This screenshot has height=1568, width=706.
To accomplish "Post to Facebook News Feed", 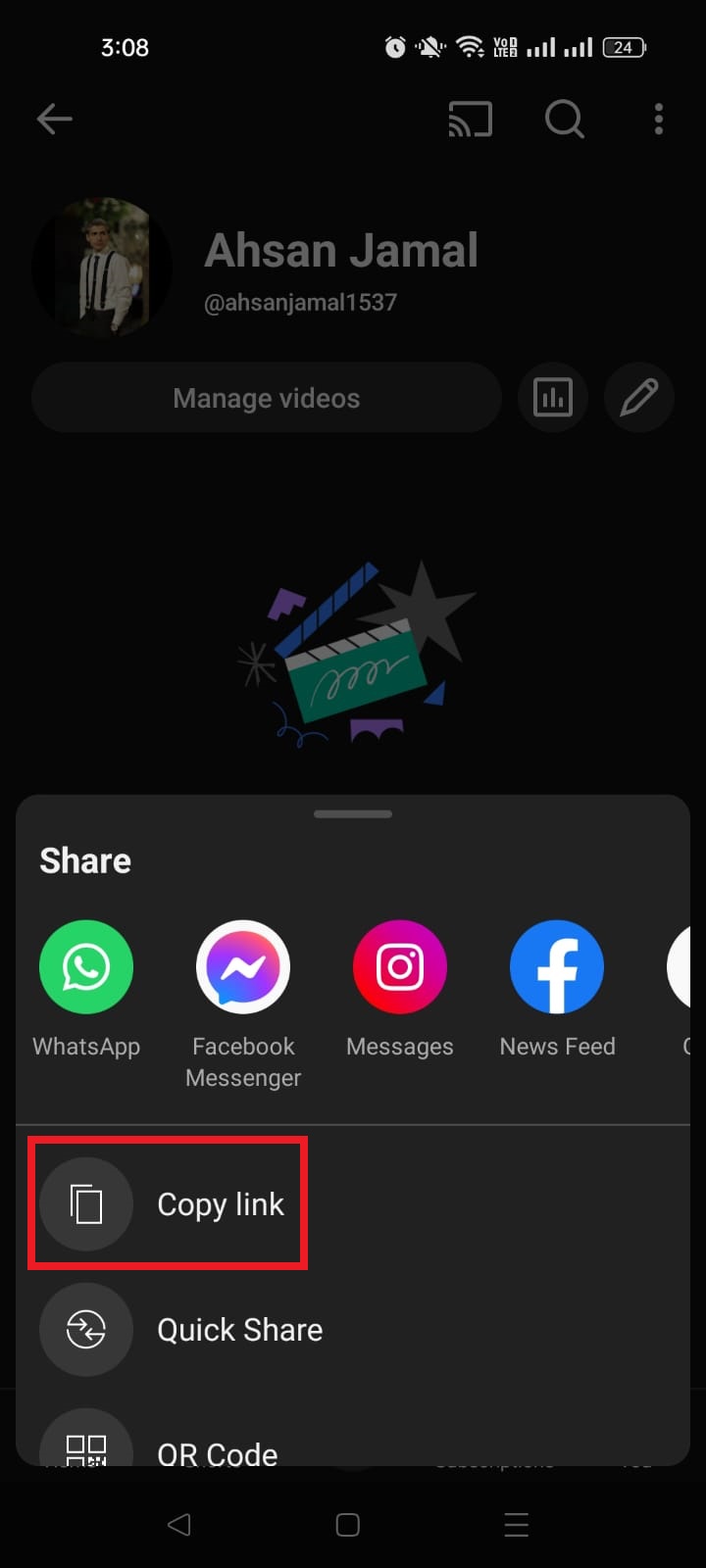I will (557, 966).
